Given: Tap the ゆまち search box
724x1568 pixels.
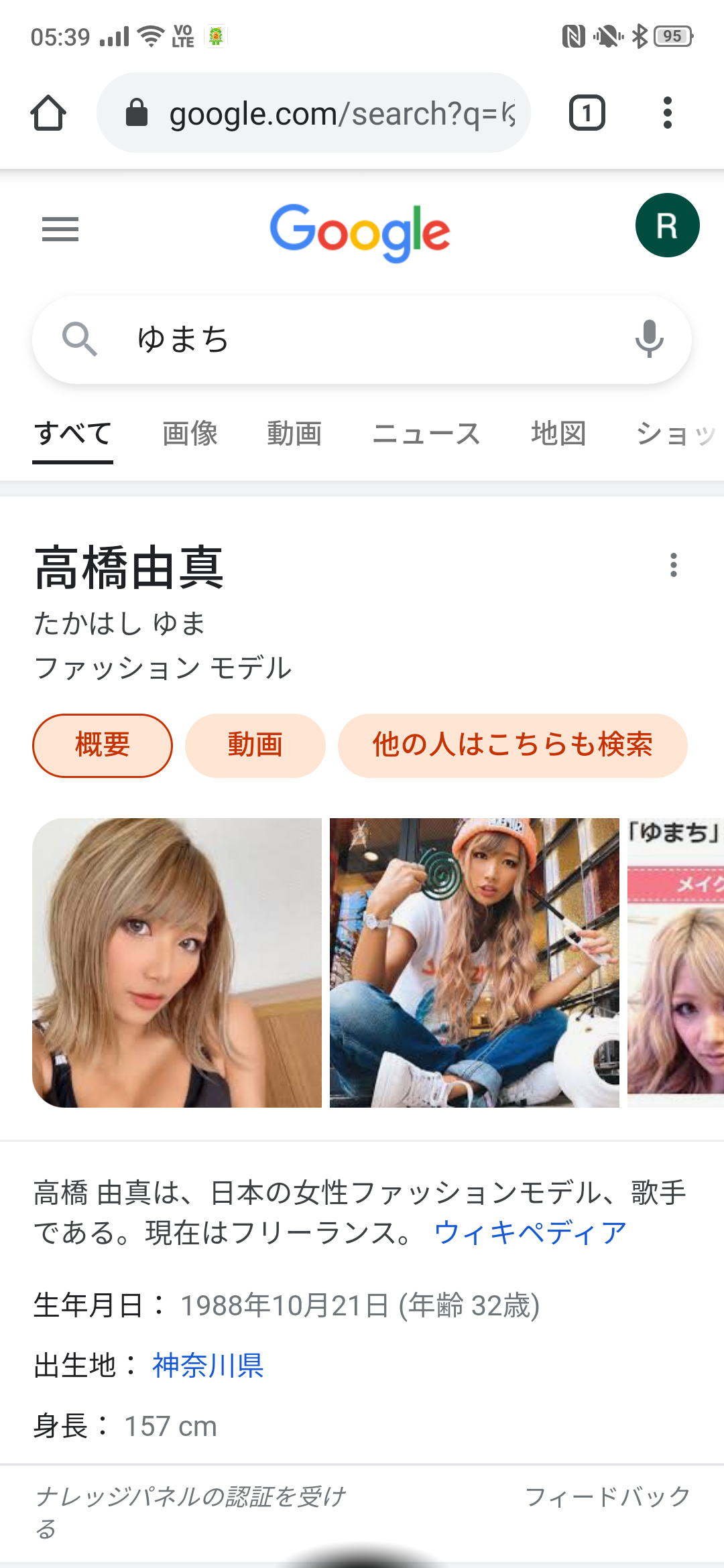Looking at the screenshot, I should [362, 339].
